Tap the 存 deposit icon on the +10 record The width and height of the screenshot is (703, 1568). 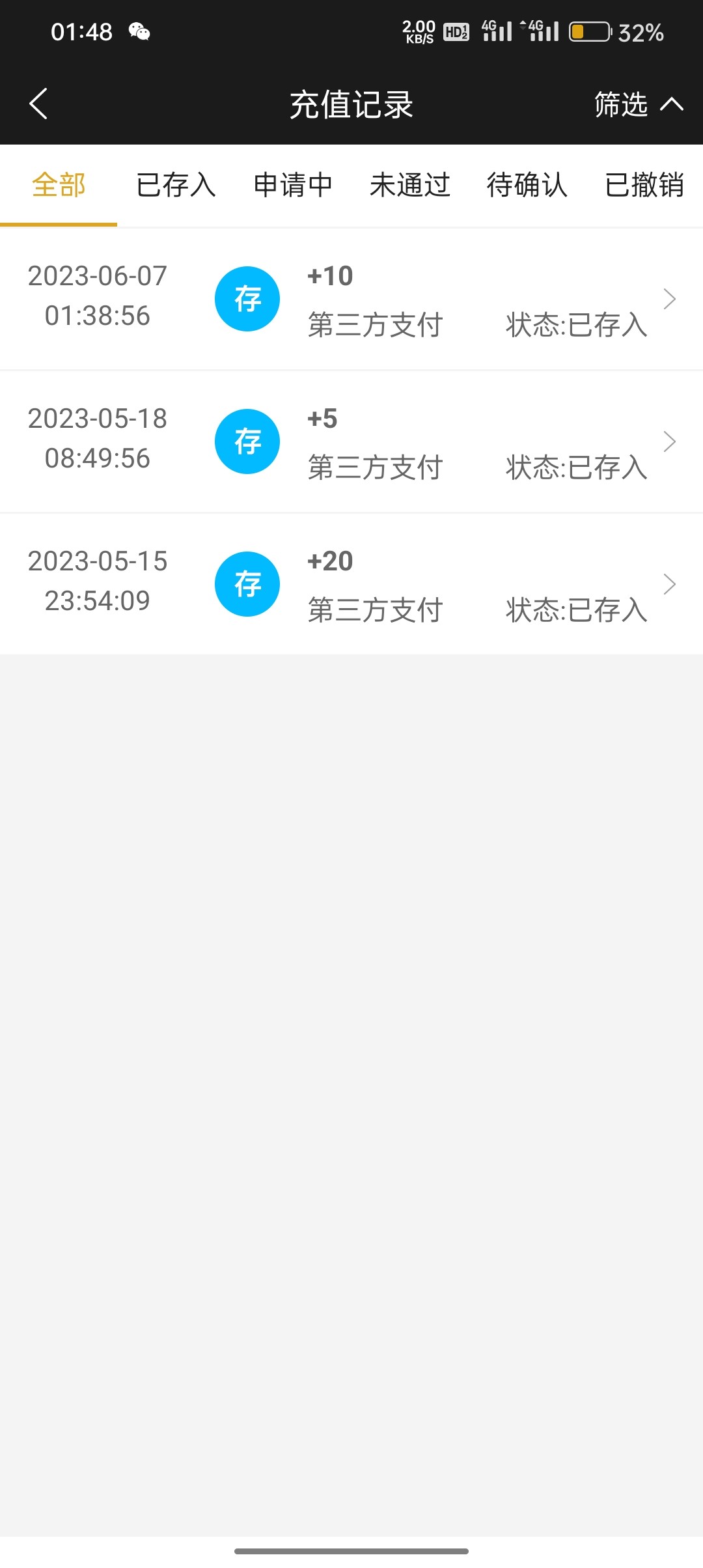(247, 299)
